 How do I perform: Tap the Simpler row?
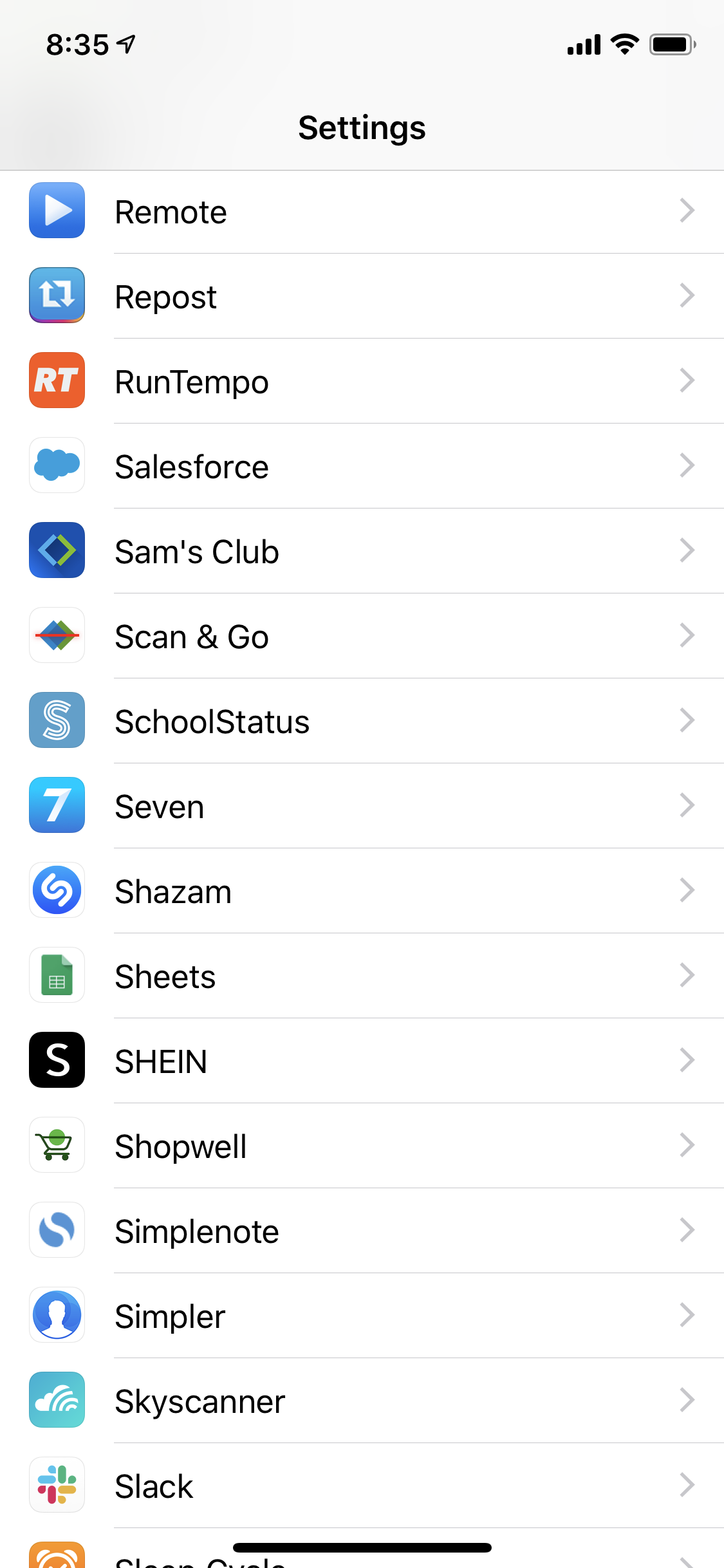coord(362,1316)
